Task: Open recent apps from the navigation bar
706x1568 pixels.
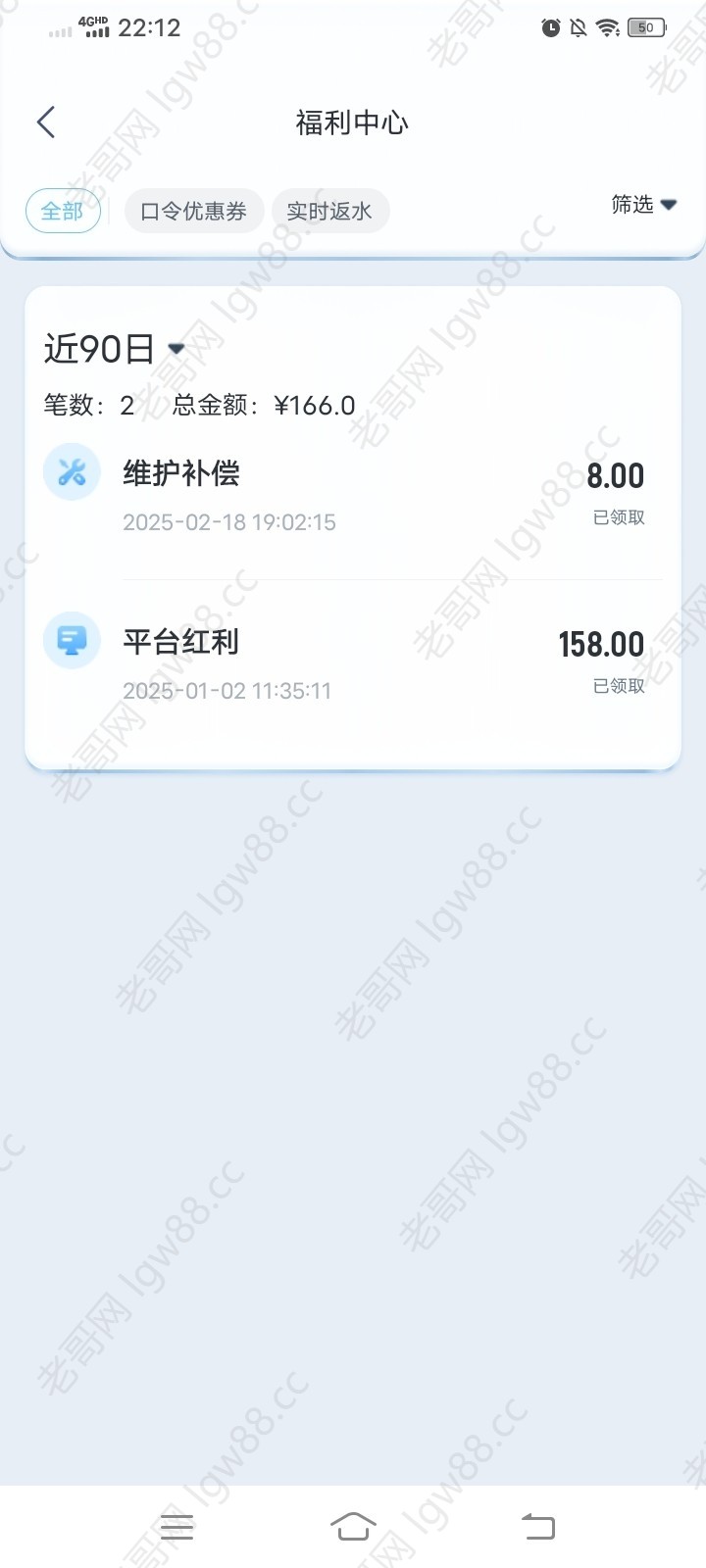Action: point(176,1526)
